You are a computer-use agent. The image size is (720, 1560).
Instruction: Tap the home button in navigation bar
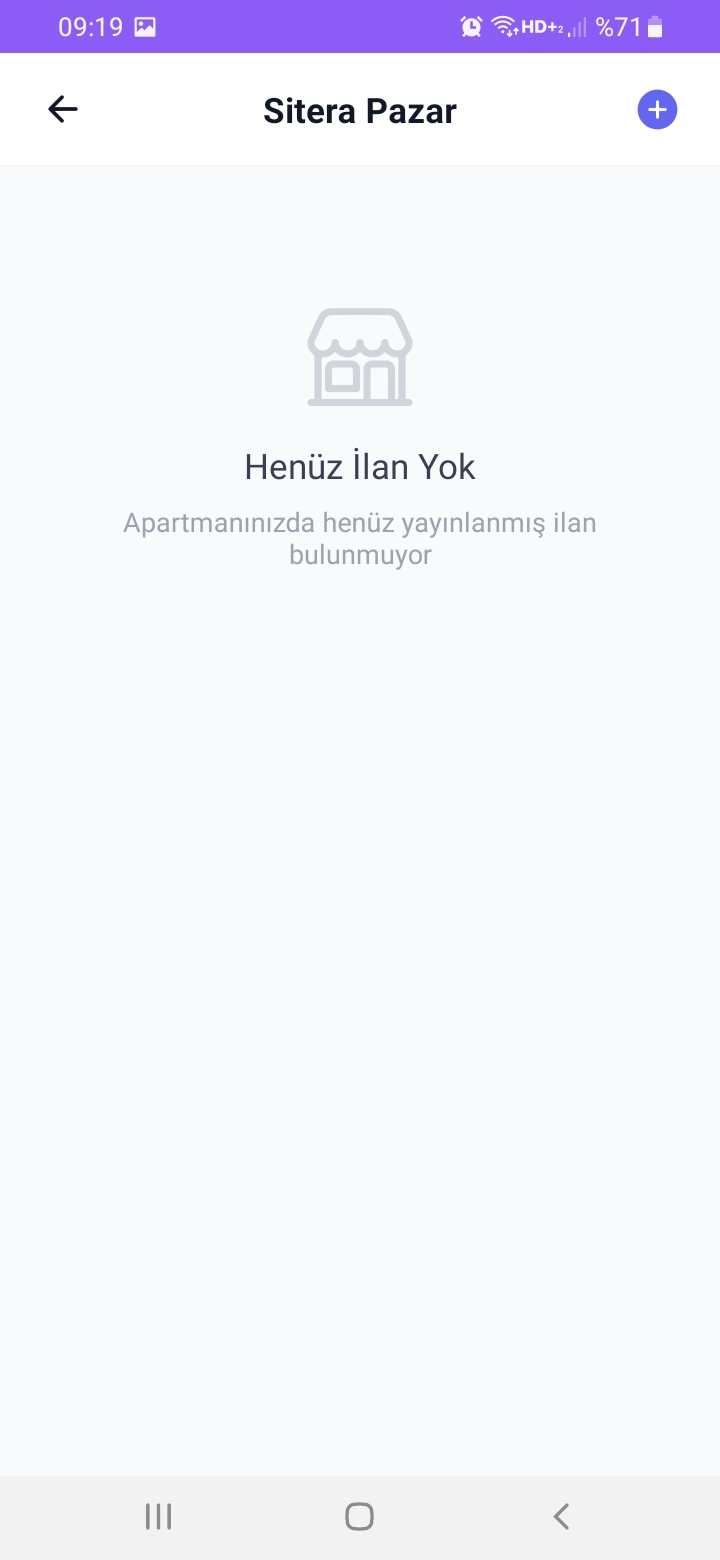[358, 1515]
